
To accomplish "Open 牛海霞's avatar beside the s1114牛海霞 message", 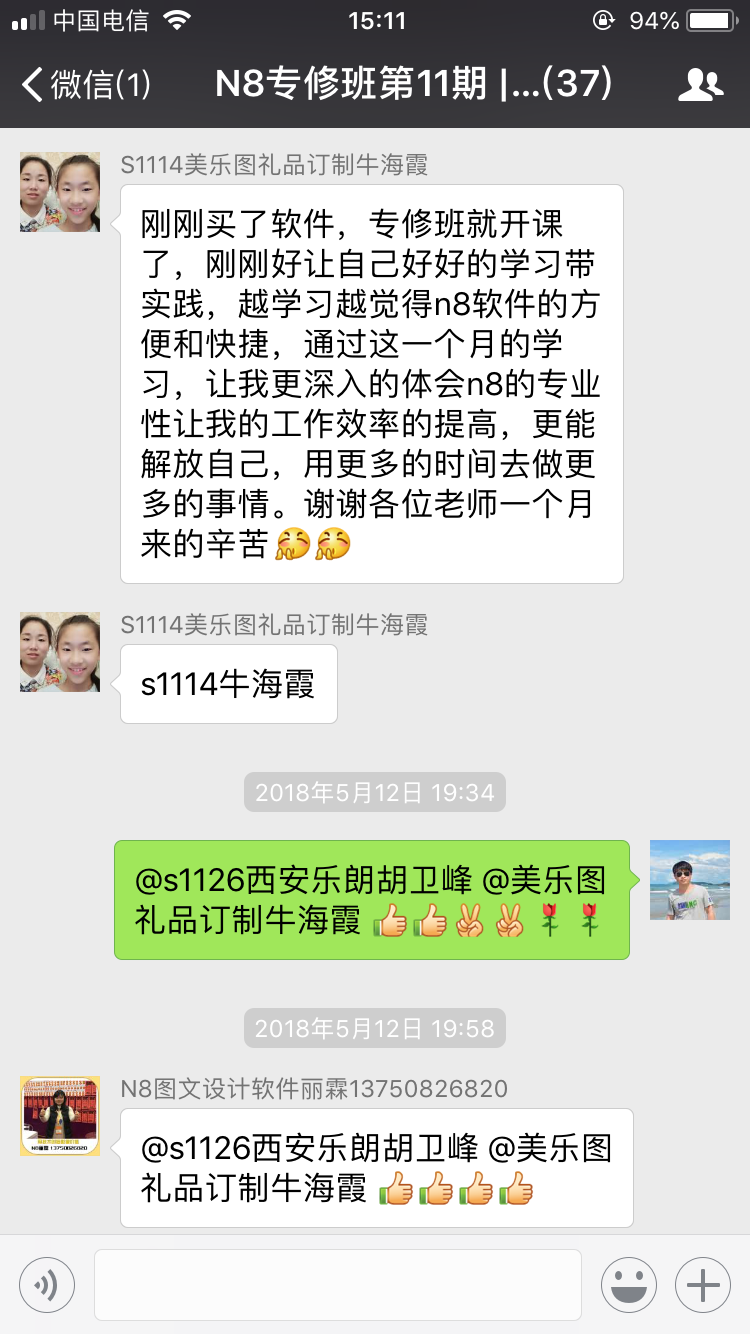I will click(60, 652).
